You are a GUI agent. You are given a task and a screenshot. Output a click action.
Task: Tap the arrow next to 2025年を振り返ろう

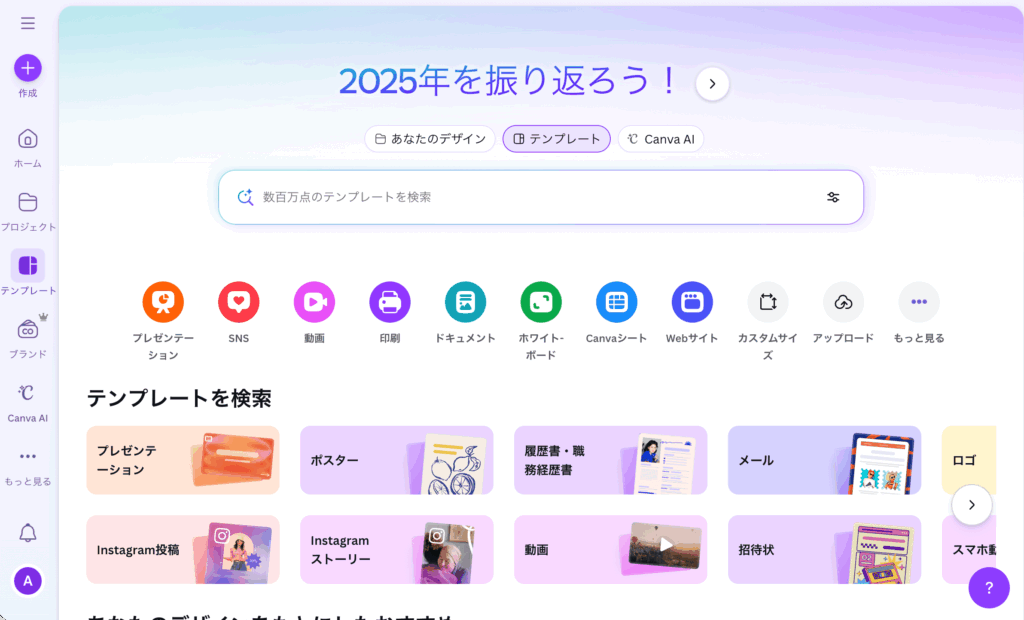coord(712,84)
